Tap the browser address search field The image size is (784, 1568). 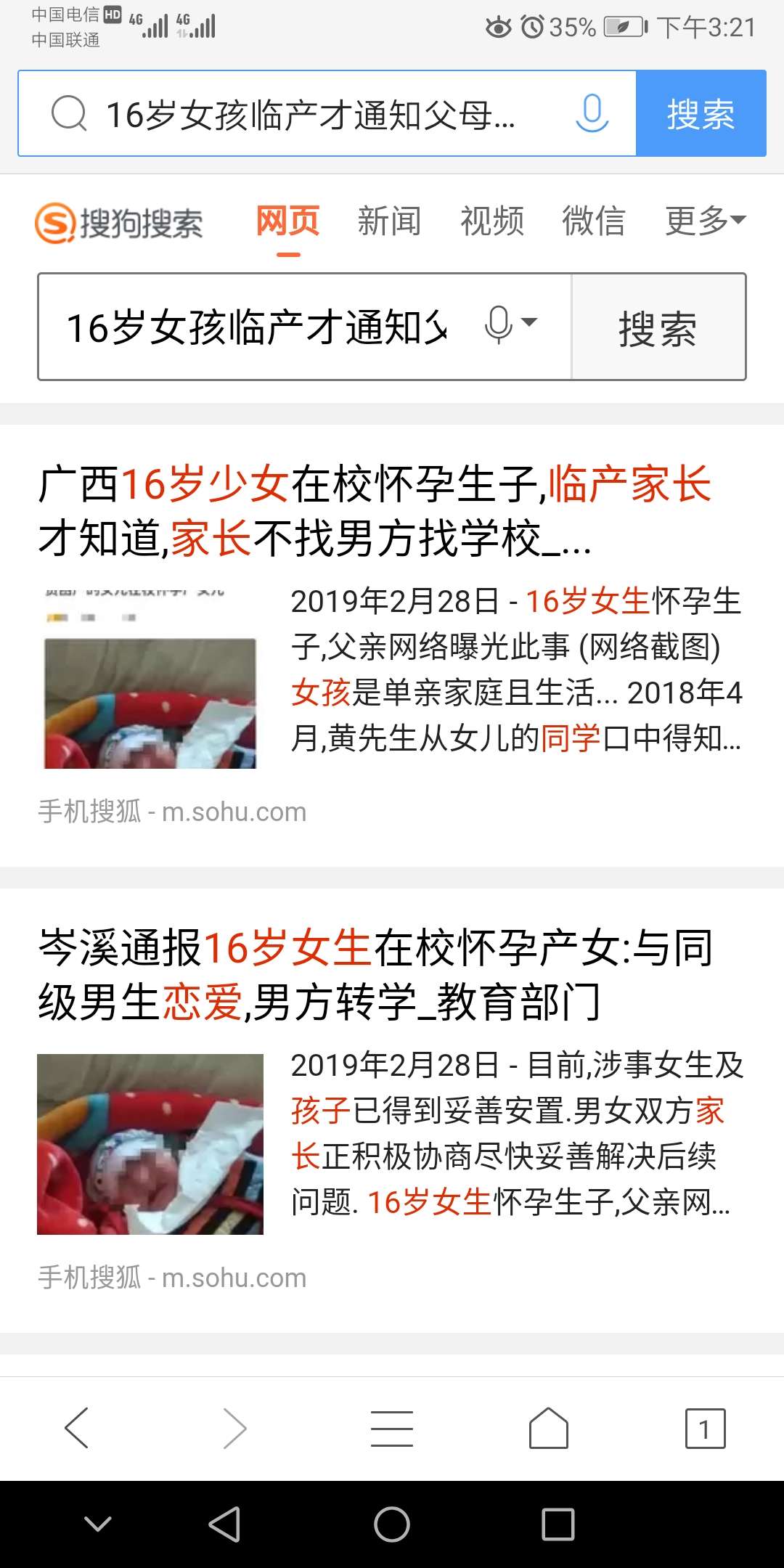coord(312,114)
